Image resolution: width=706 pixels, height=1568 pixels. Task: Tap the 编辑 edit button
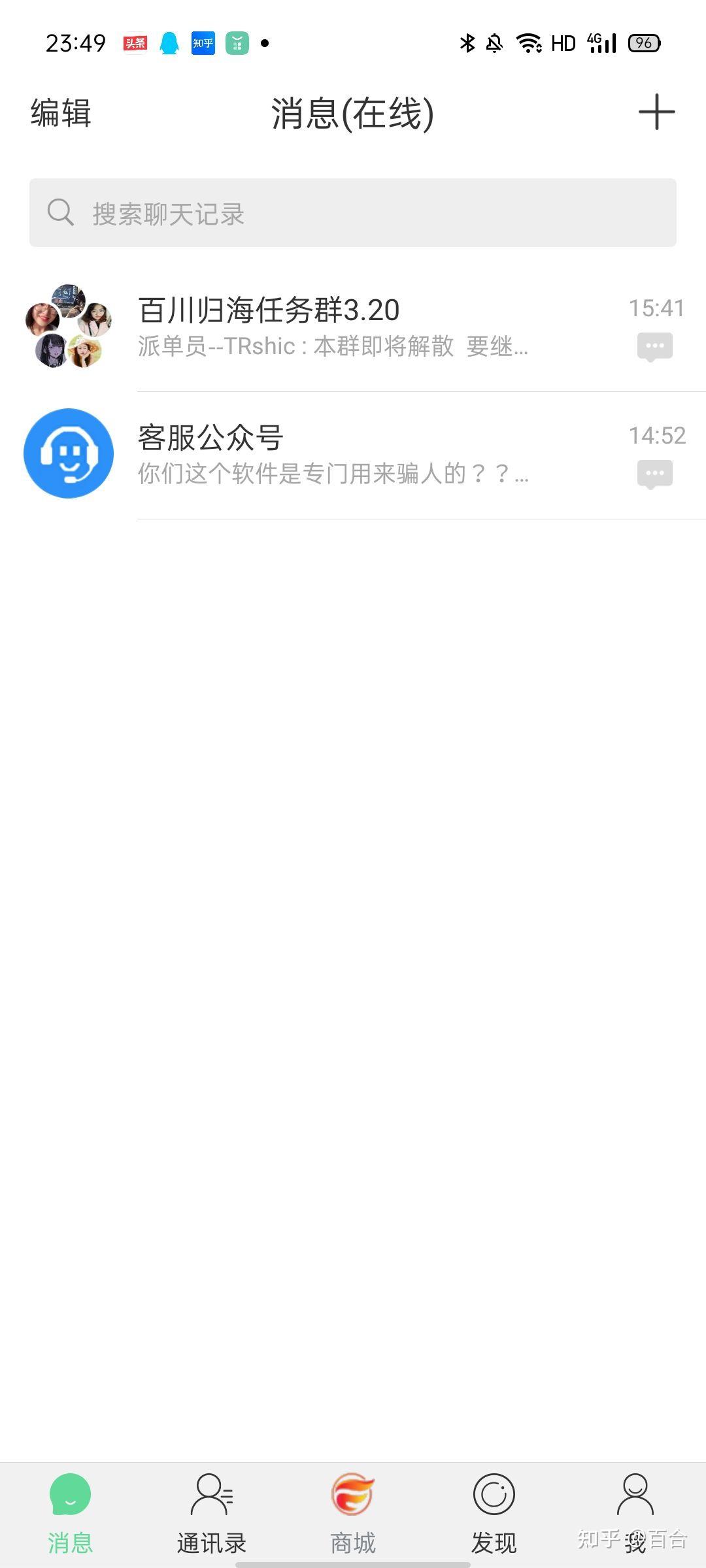pyautogui.click(x=61, y=113)
